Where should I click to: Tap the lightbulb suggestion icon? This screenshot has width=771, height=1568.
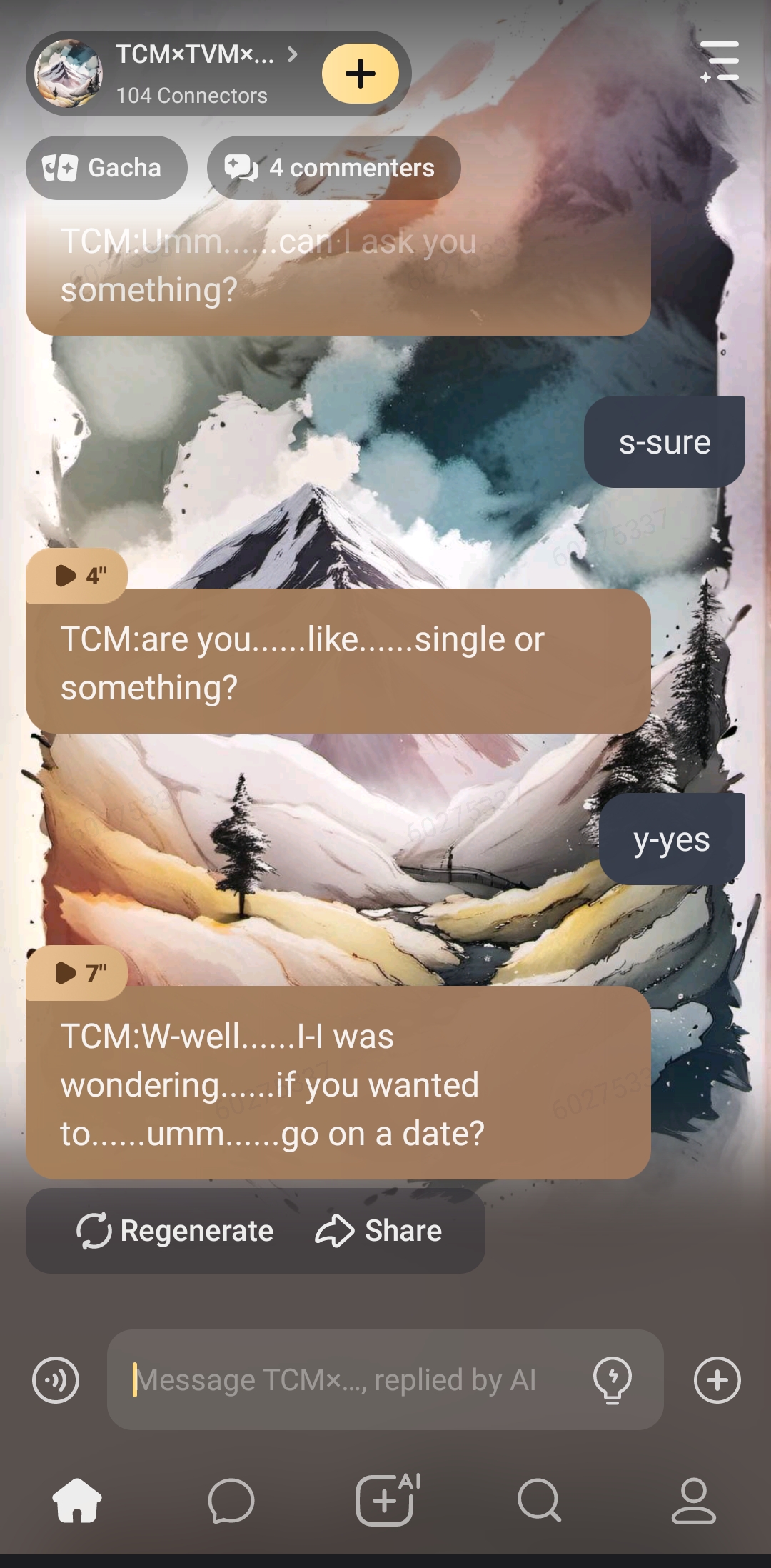pyautogui.click(x=613, y=1380)
